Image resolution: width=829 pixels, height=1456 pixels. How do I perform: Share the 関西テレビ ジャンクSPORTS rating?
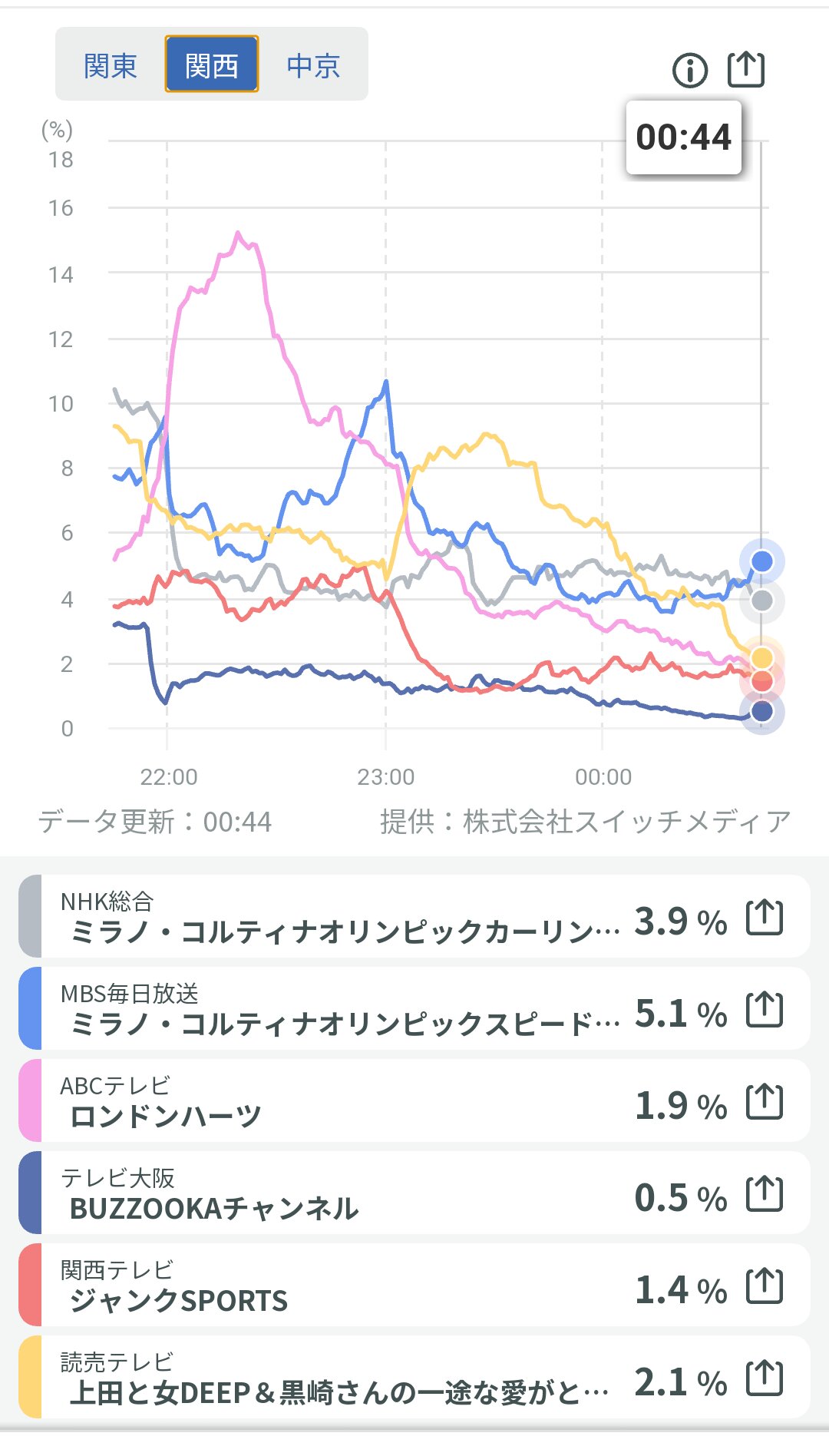click(x=765, y=1286)
